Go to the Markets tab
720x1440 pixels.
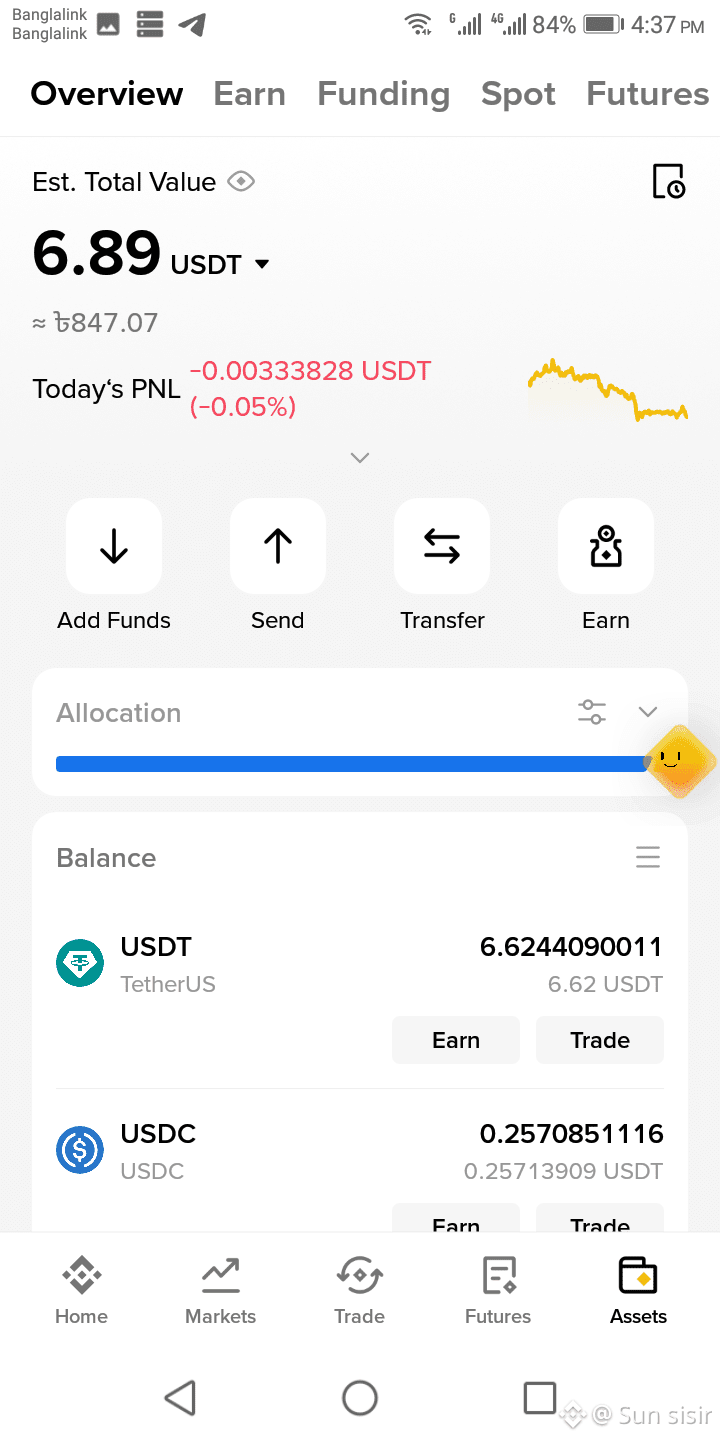[220, 1291]
